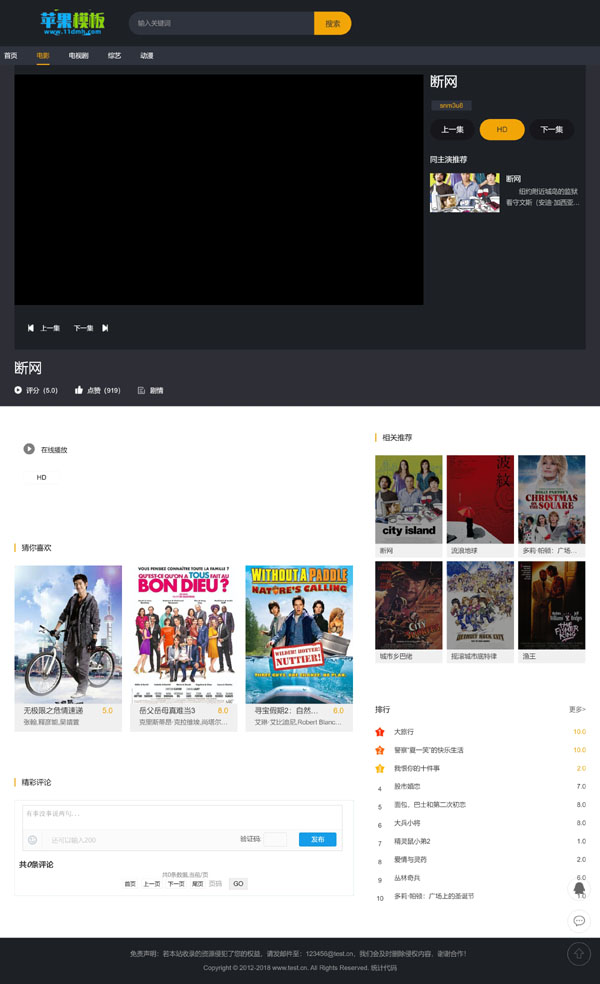Skip to 下一集 in the player bar
The image size is (600, 984).
pyautogui.click(x=90, y=328)
